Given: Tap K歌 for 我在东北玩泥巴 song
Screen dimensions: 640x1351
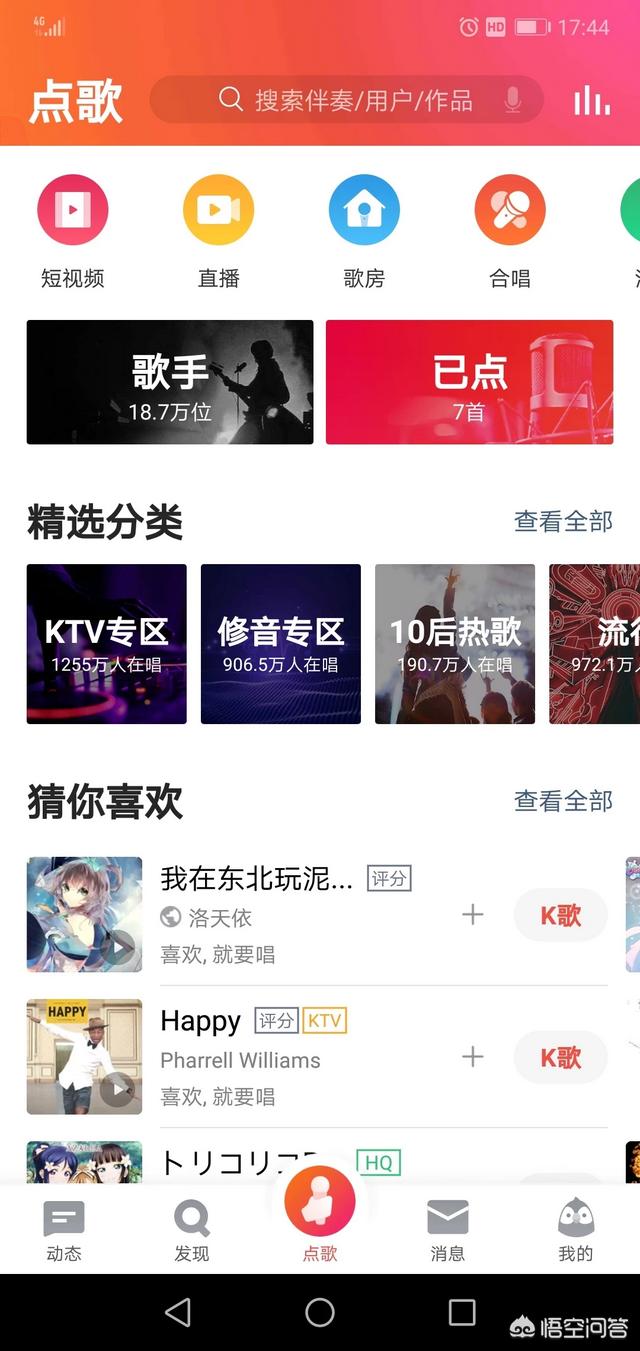Looking at the screenshot, I should point(560,915).
